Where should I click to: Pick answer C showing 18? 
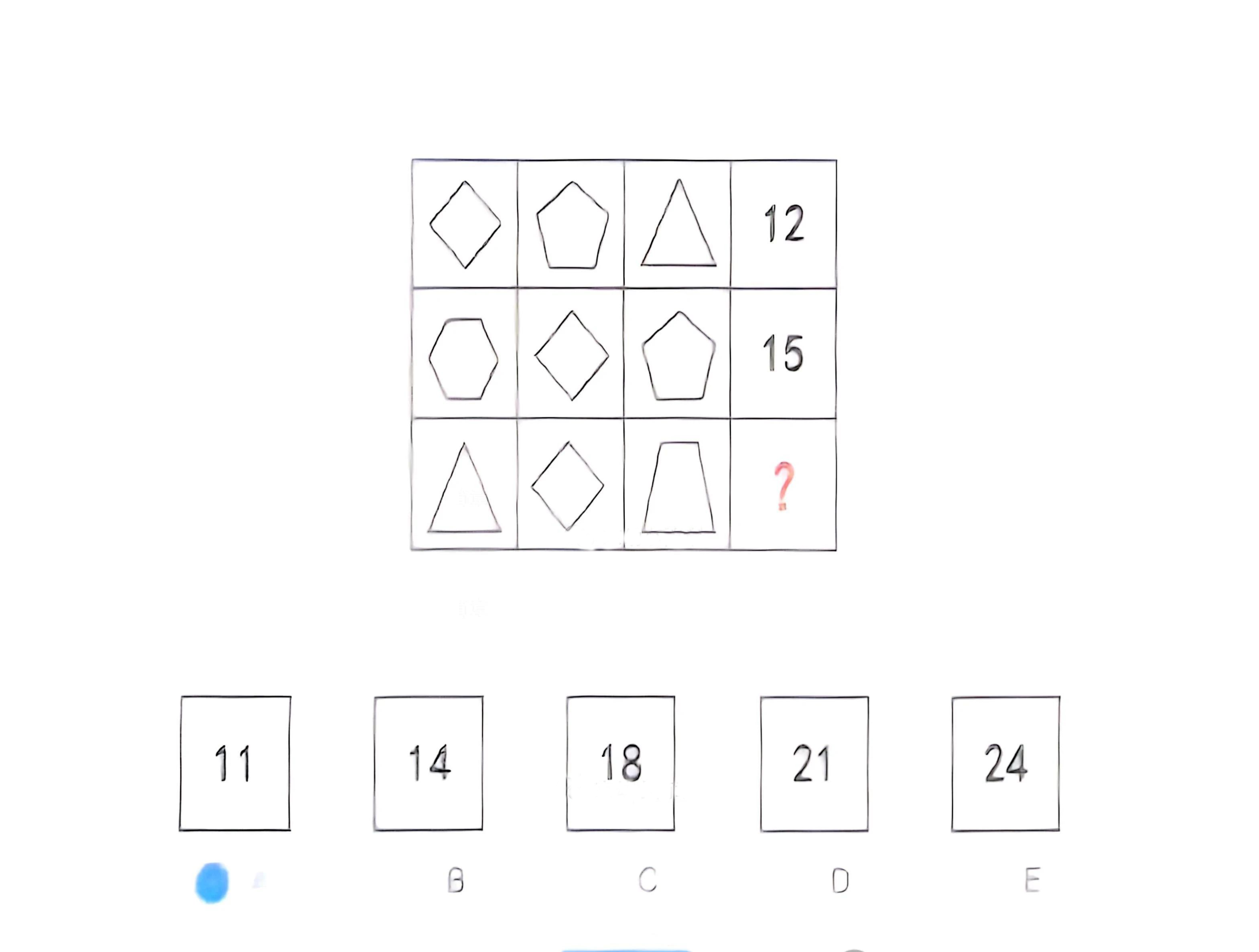[621, 763]
